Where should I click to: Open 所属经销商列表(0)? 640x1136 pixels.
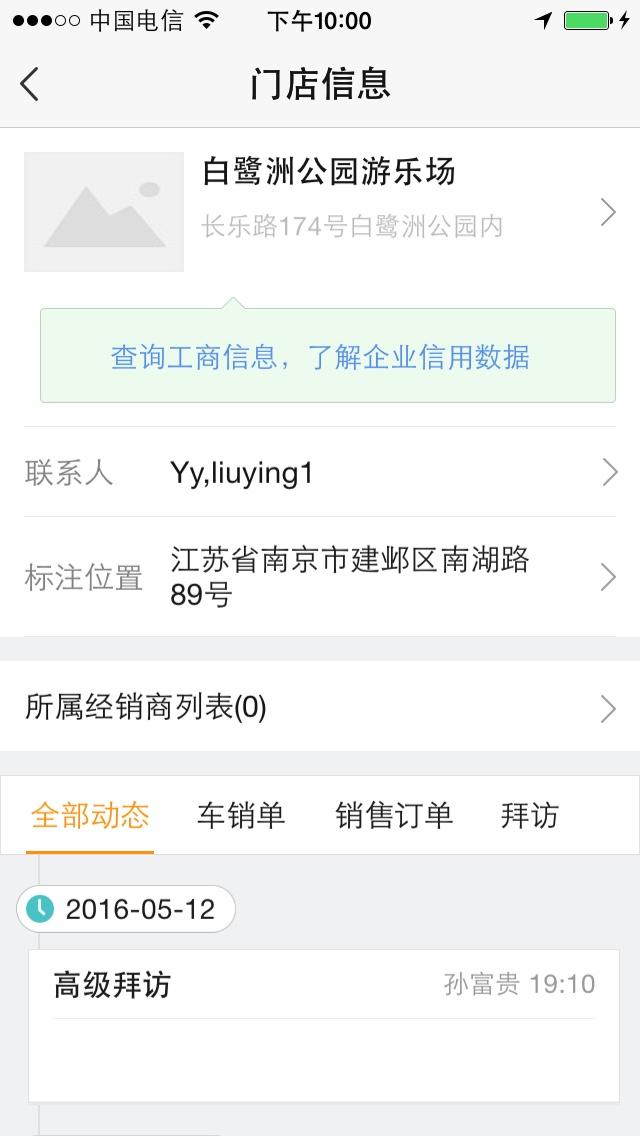pos(320,708)
